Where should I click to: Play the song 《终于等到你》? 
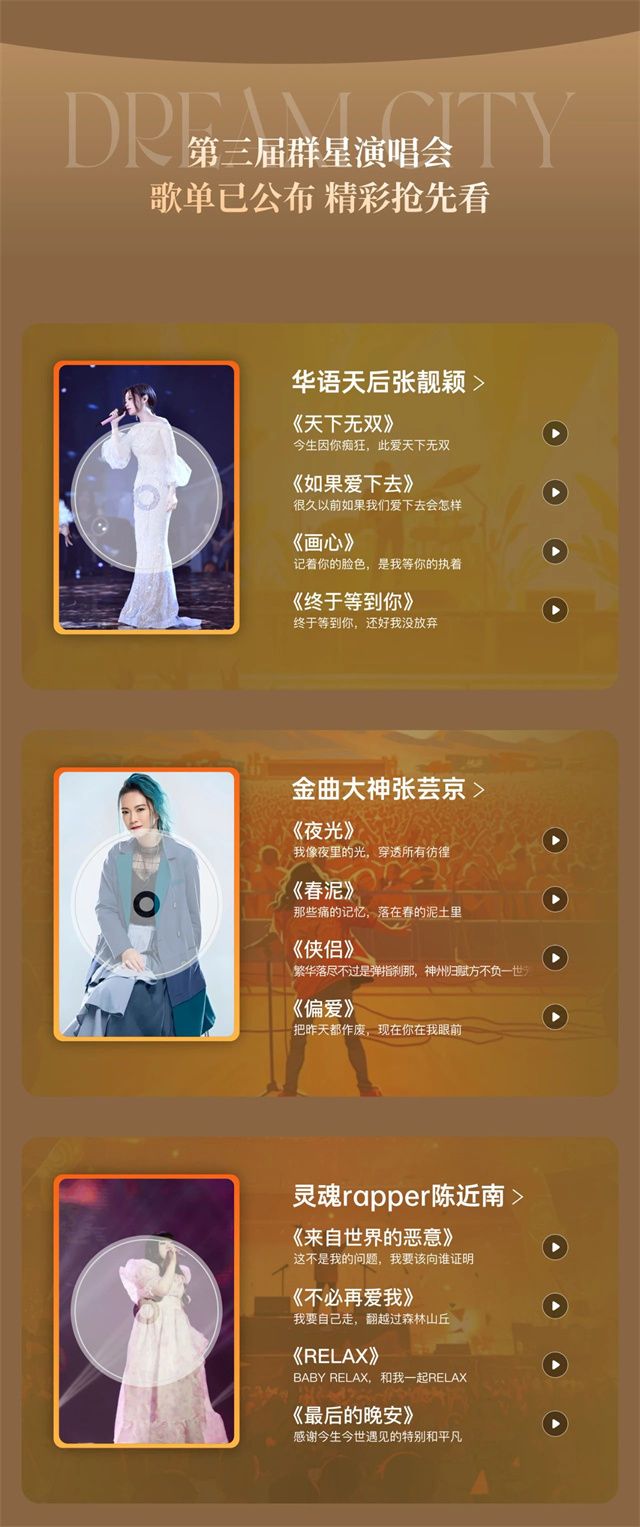[555, 610]
